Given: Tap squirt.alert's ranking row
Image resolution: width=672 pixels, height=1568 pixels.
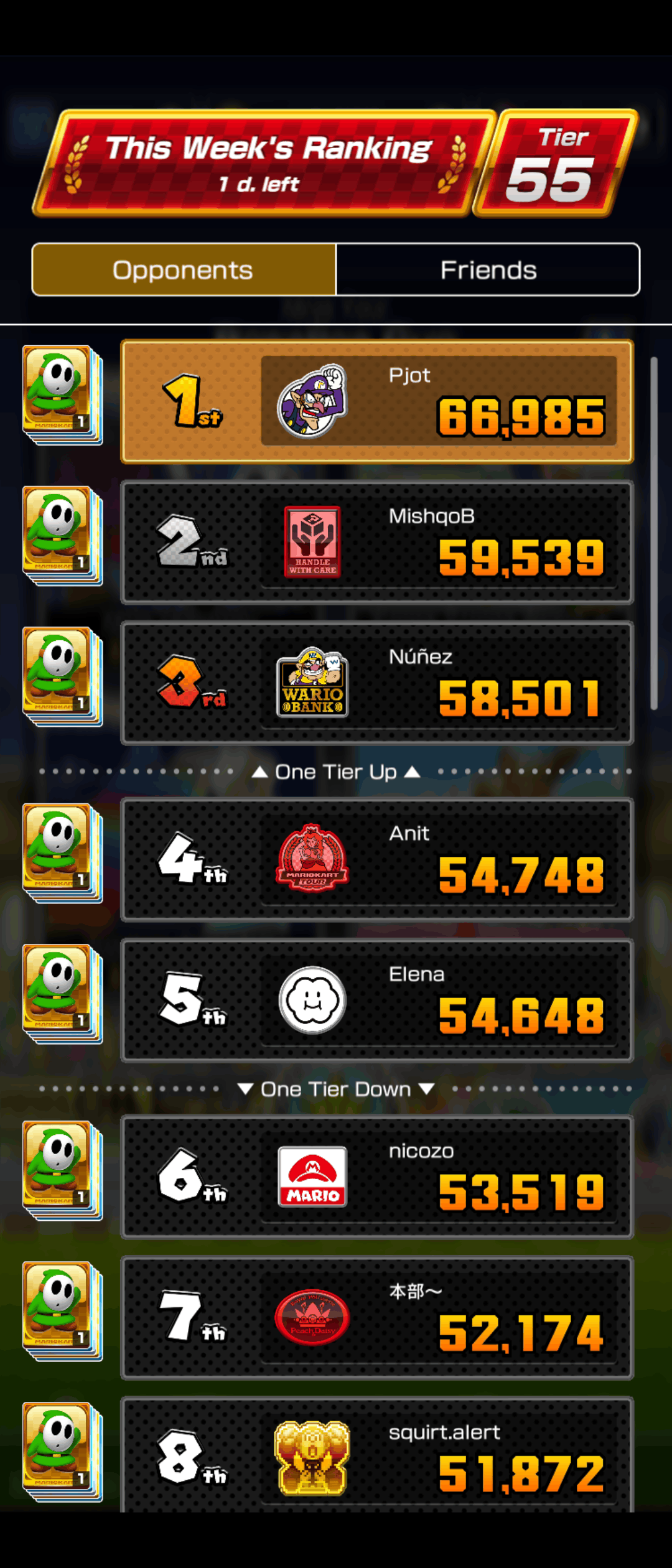Looking at the screenshot, I should (x=377, y=1456).
